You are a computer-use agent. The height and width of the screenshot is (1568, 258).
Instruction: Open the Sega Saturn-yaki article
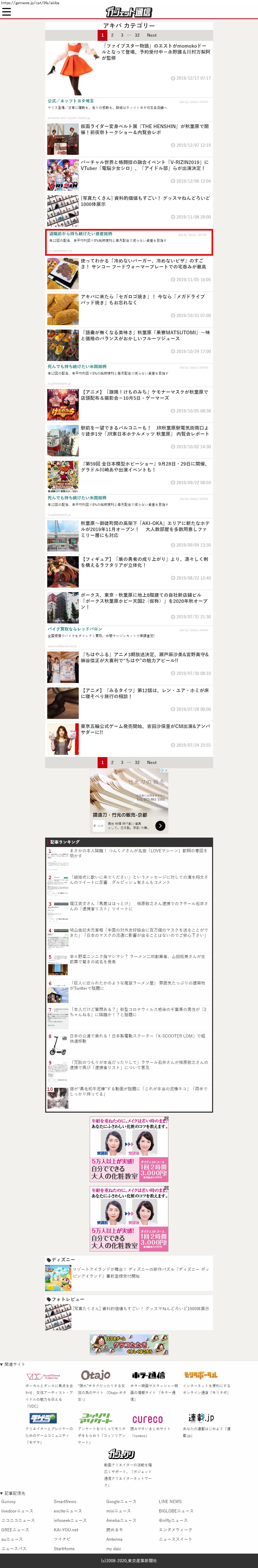click(x=143, y=299)
